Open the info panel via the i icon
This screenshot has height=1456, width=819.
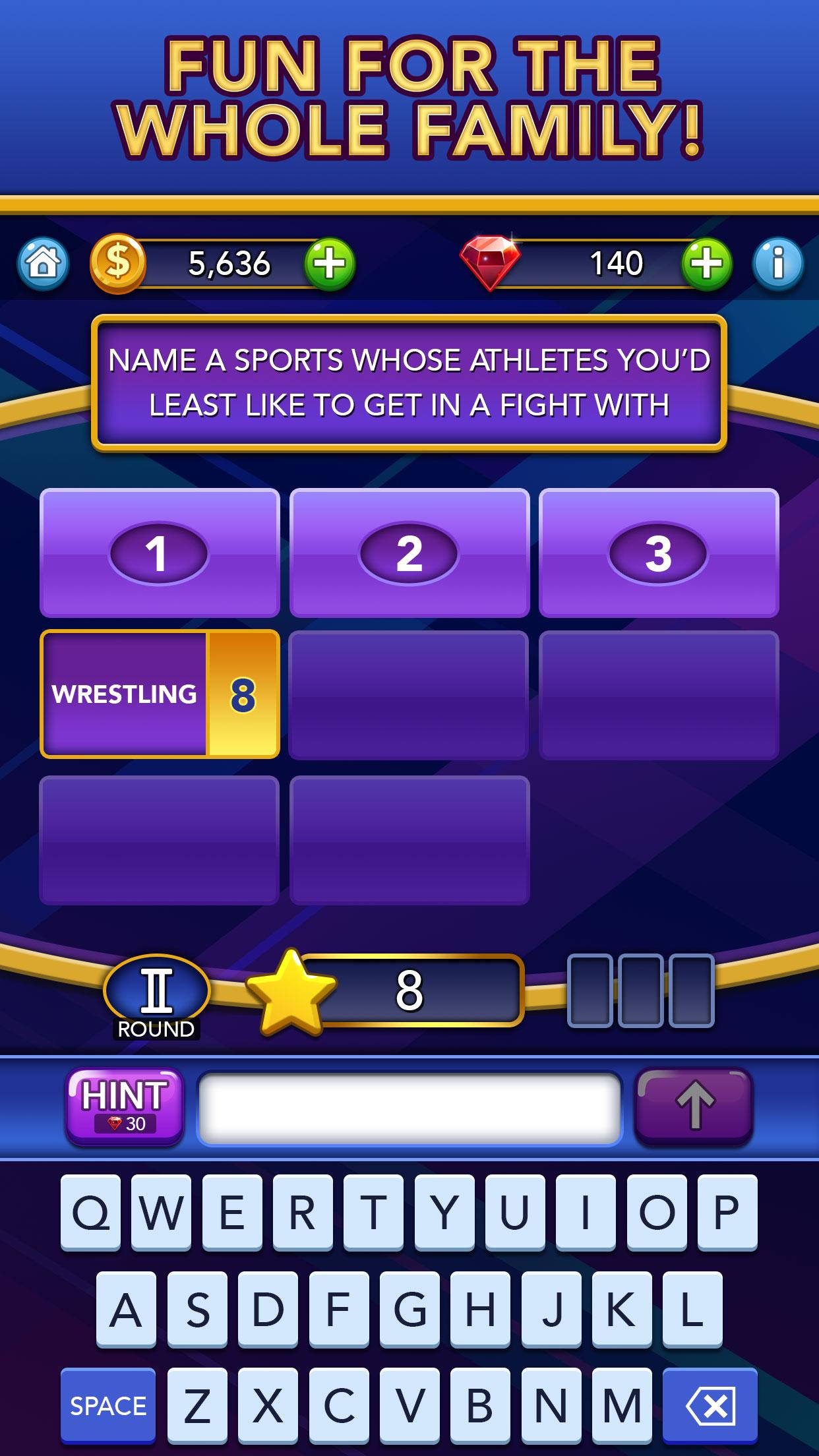click(x=777, y=263)
